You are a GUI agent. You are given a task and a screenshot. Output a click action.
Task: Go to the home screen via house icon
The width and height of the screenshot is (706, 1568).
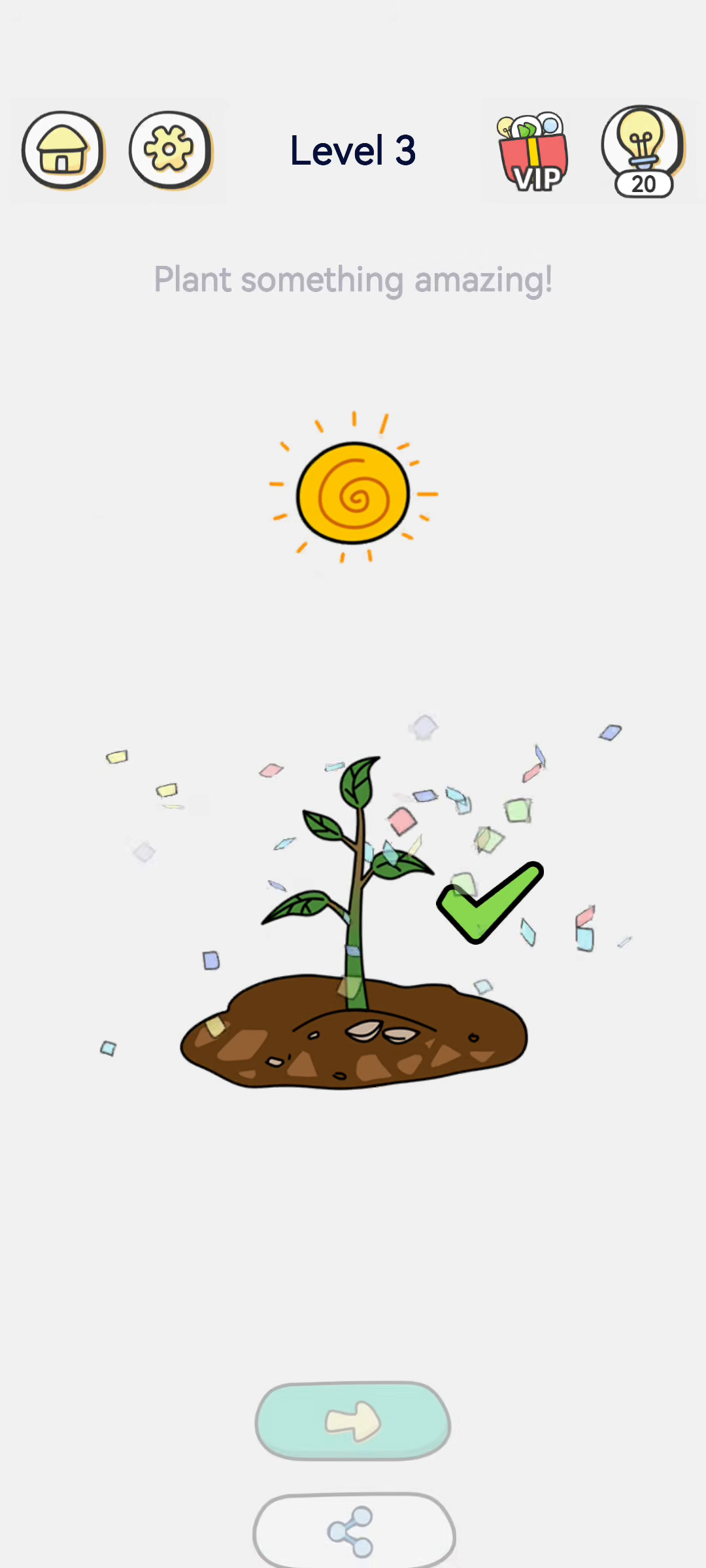coord(63,151)
